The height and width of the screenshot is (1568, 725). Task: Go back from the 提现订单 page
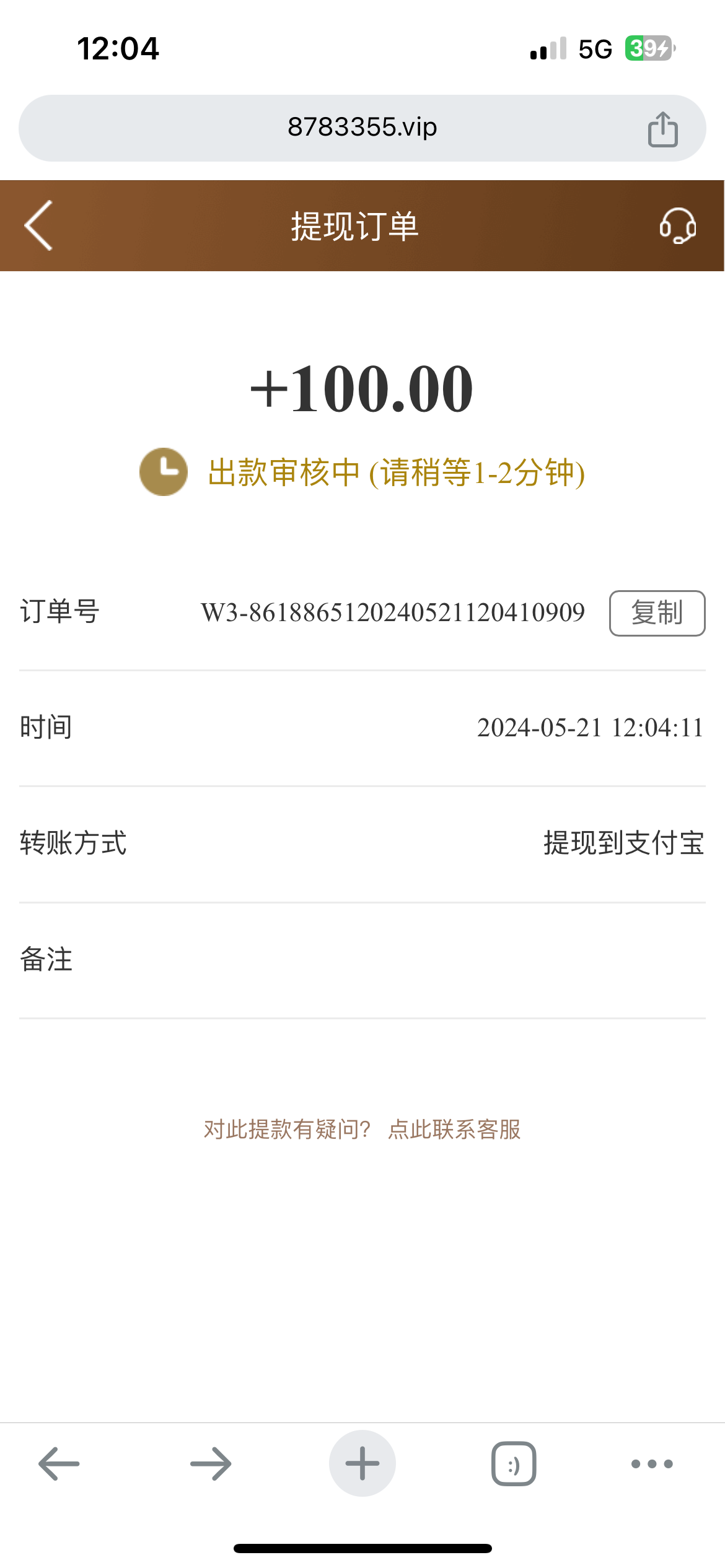pyautogui.click(x=38, y=225)
